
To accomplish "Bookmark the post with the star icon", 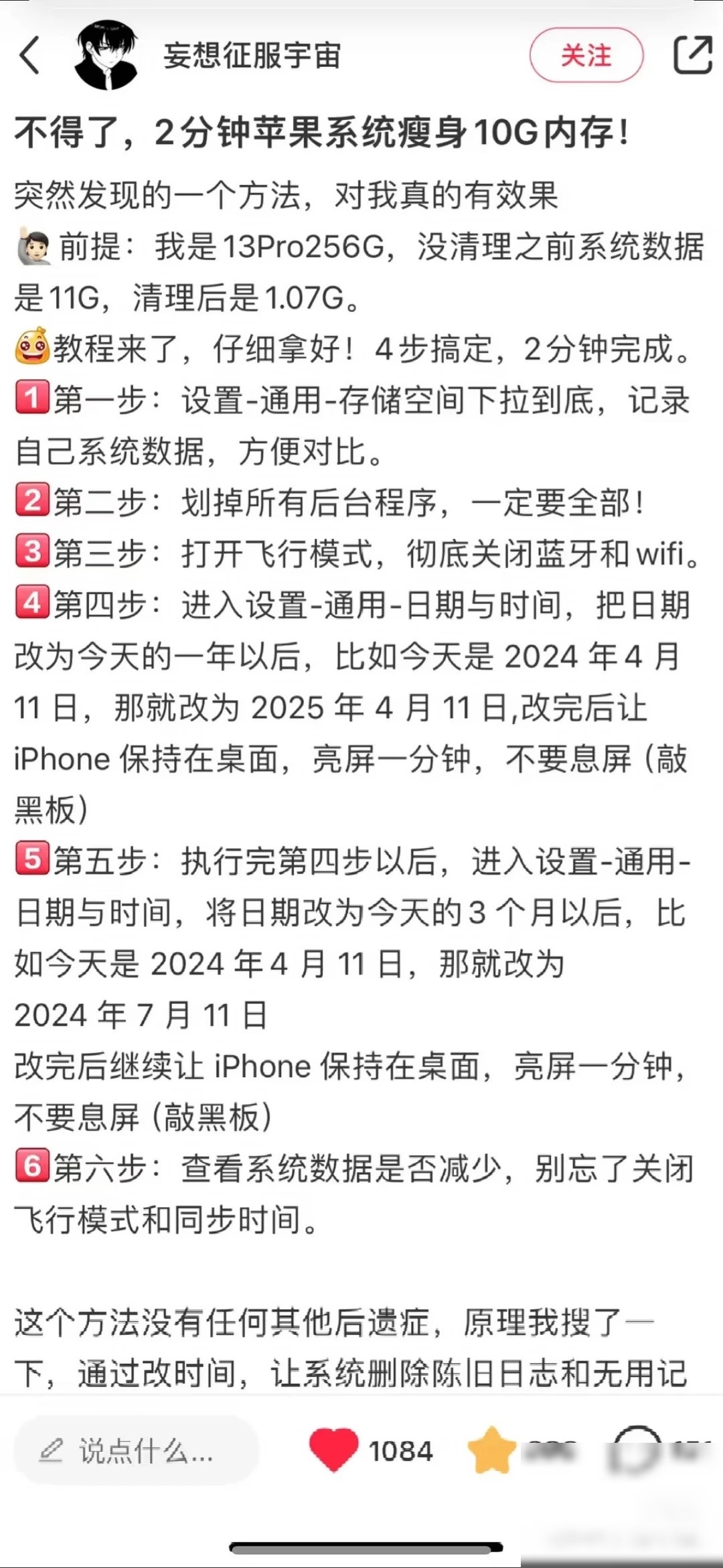I will point(492,1450).
